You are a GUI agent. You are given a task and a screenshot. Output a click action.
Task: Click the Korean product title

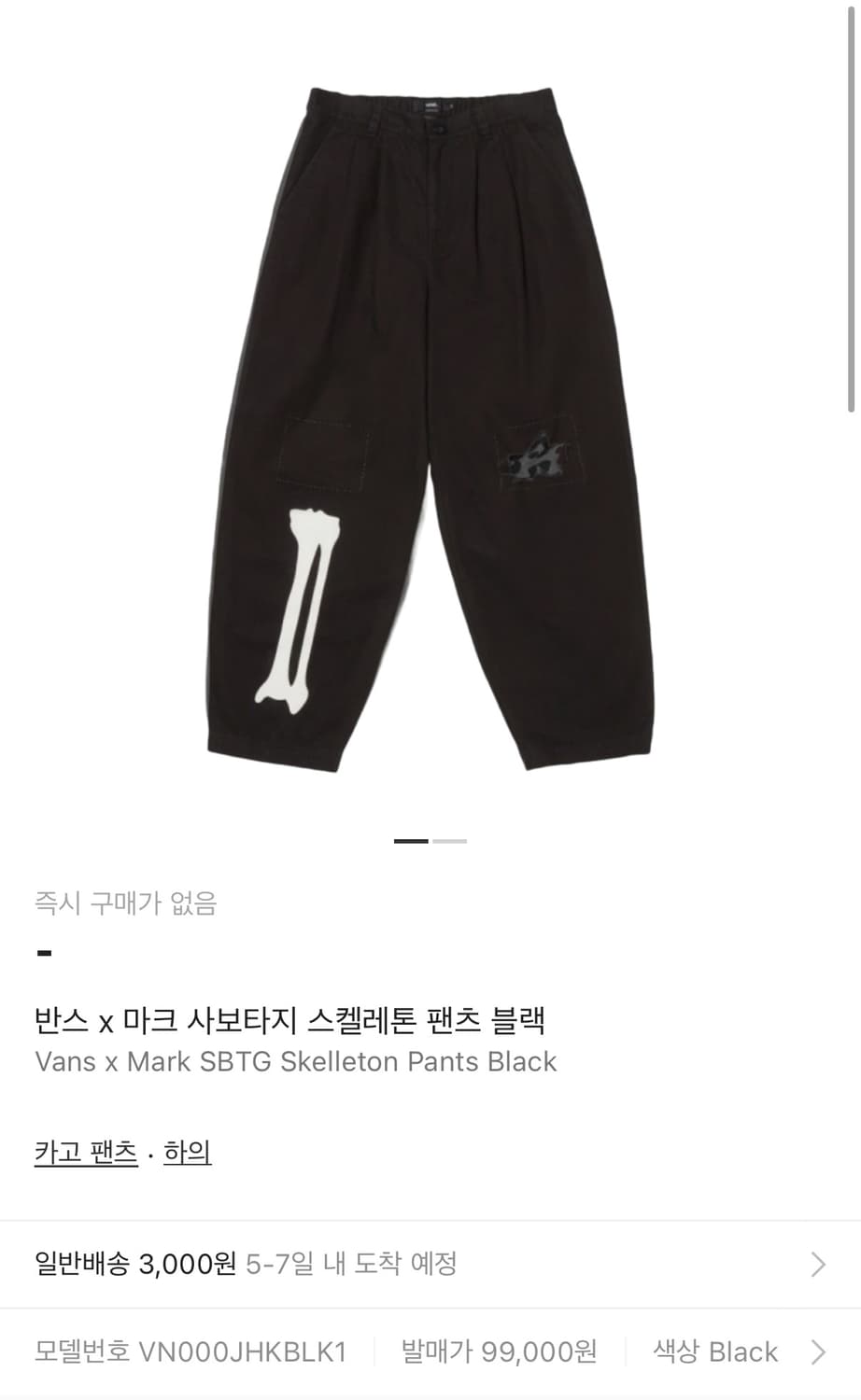(x=292, y=1020)
